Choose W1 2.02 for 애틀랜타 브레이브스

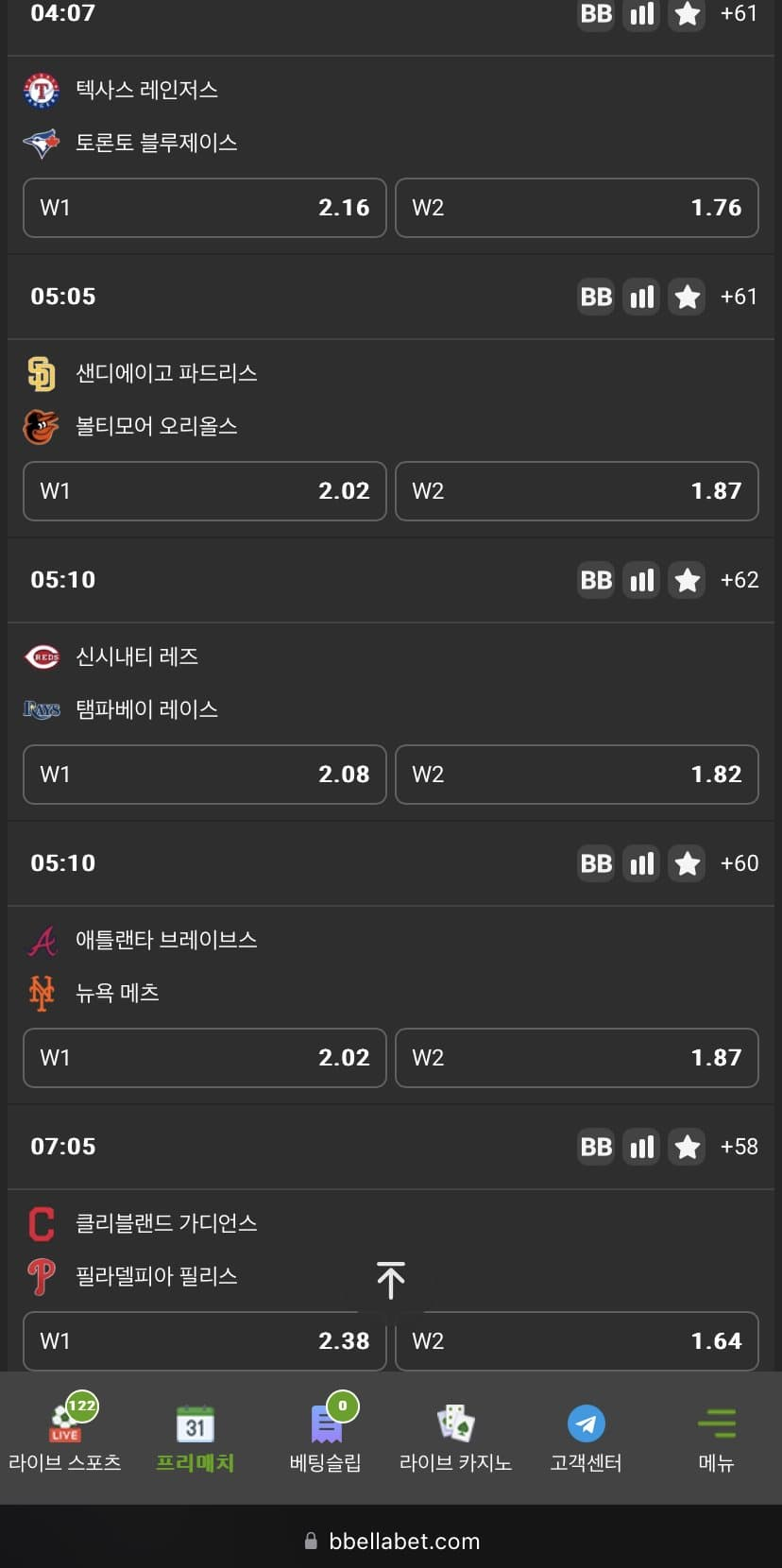pos(204,1058)
